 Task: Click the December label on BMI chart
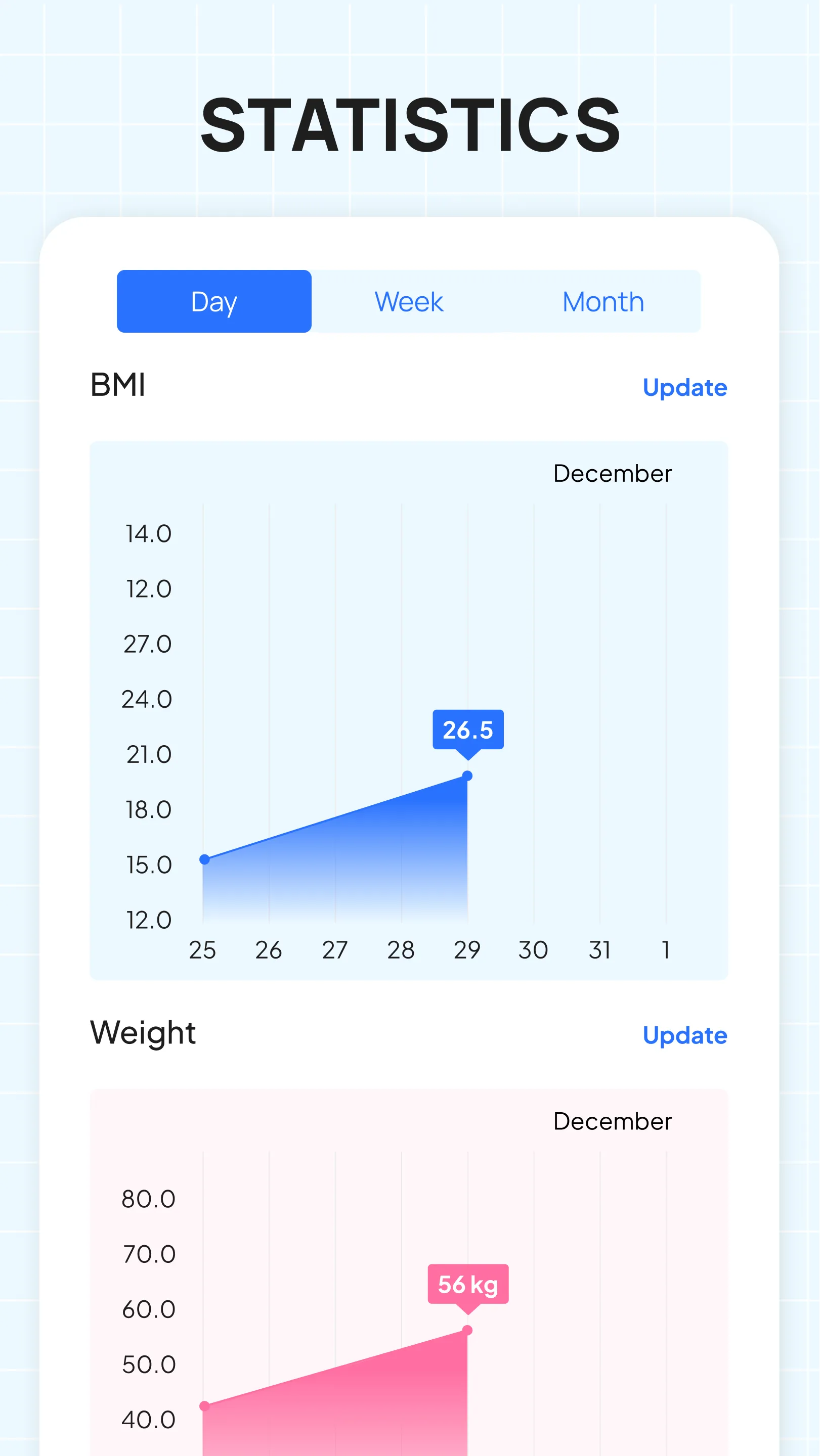612,474
